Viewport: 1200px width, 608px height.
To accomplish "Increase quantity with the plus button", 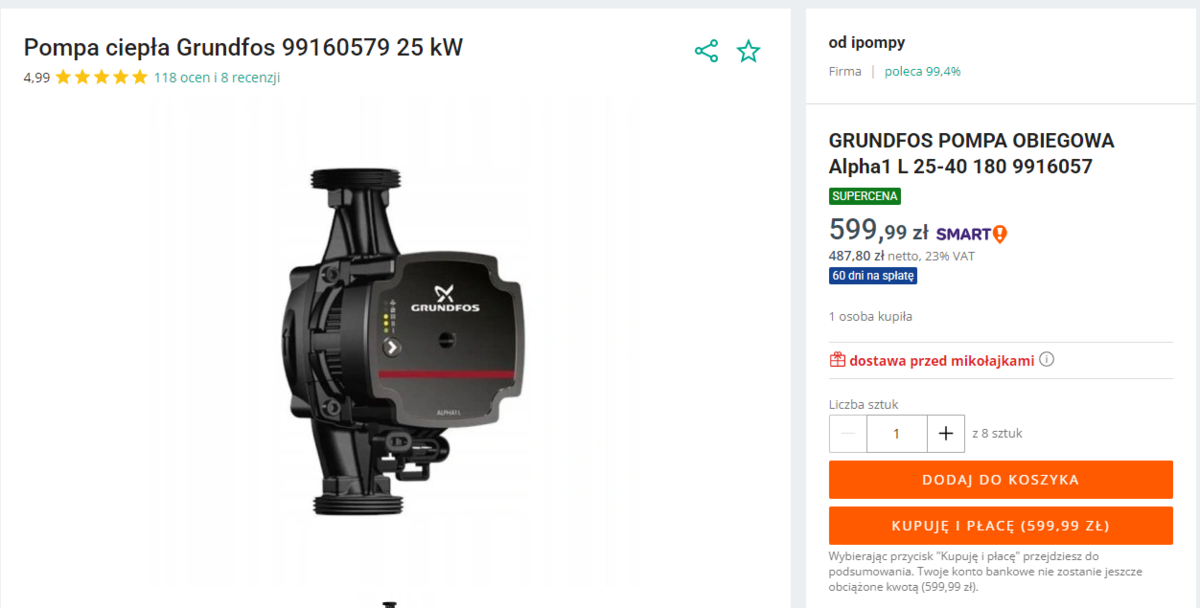I will point(946,434).
